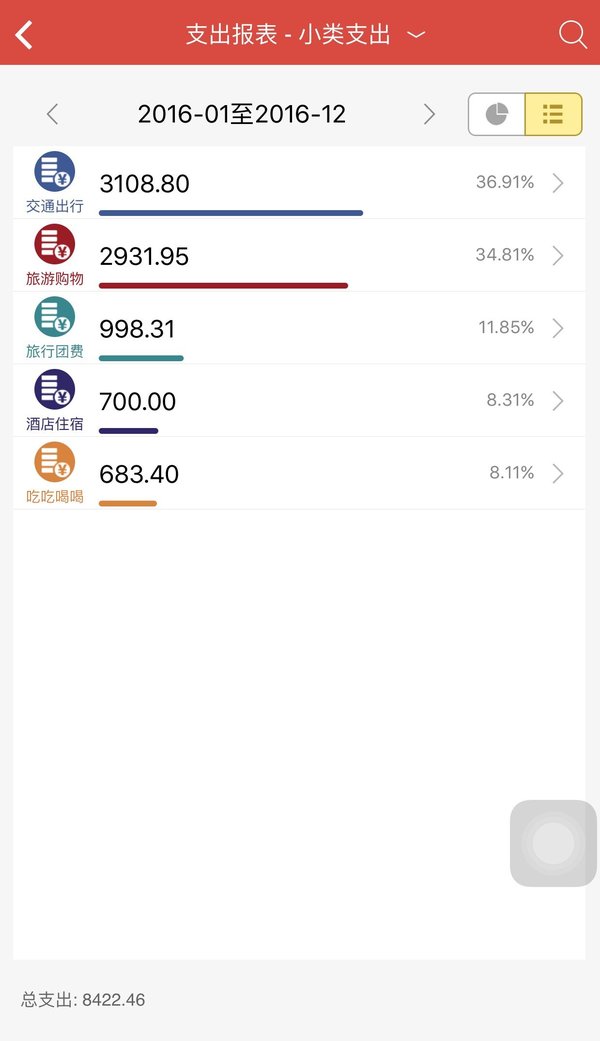Viewport: 600px width, 1041px height.
Task: Go to the next date period
Action: point(429,114)
